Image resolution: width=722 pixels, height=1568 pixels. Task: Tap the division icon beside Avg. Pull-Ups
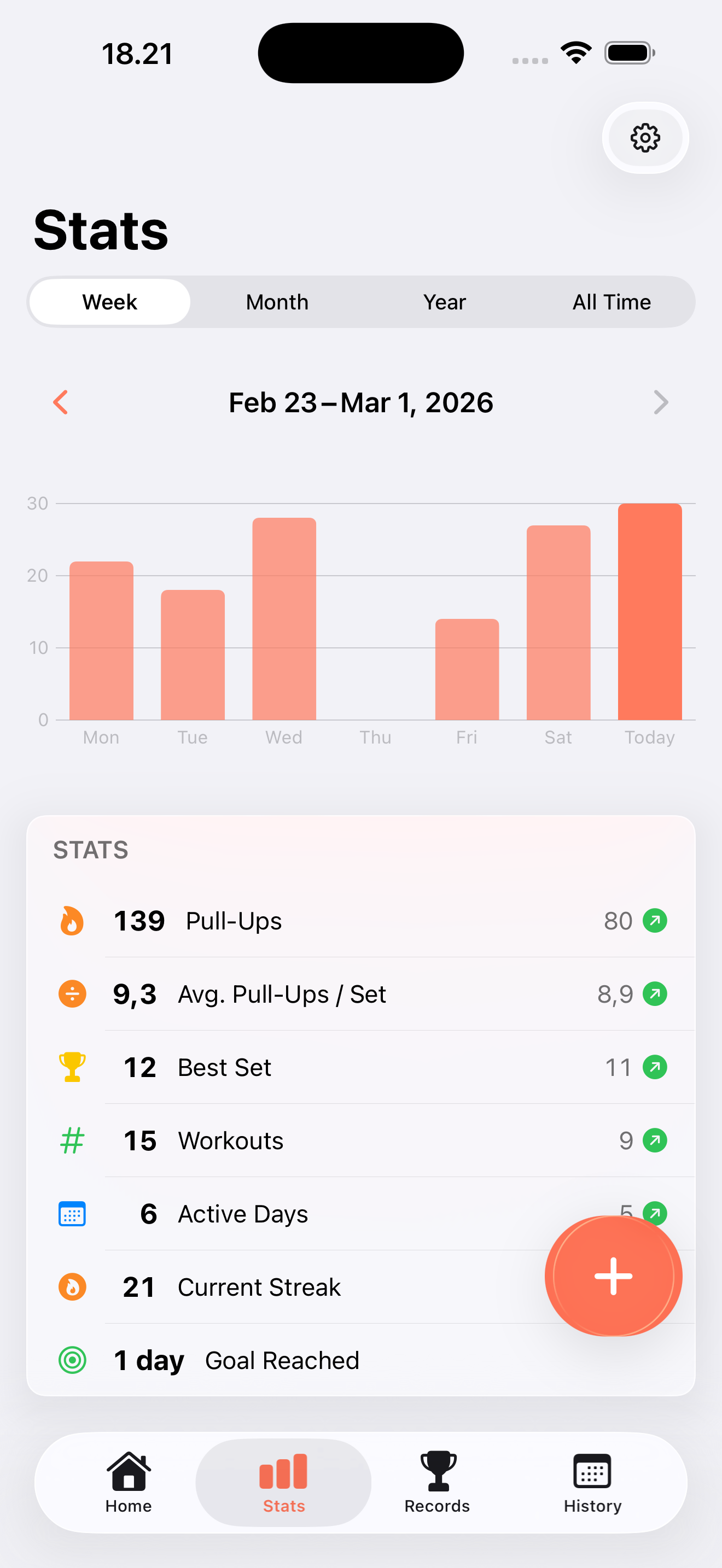71,993
